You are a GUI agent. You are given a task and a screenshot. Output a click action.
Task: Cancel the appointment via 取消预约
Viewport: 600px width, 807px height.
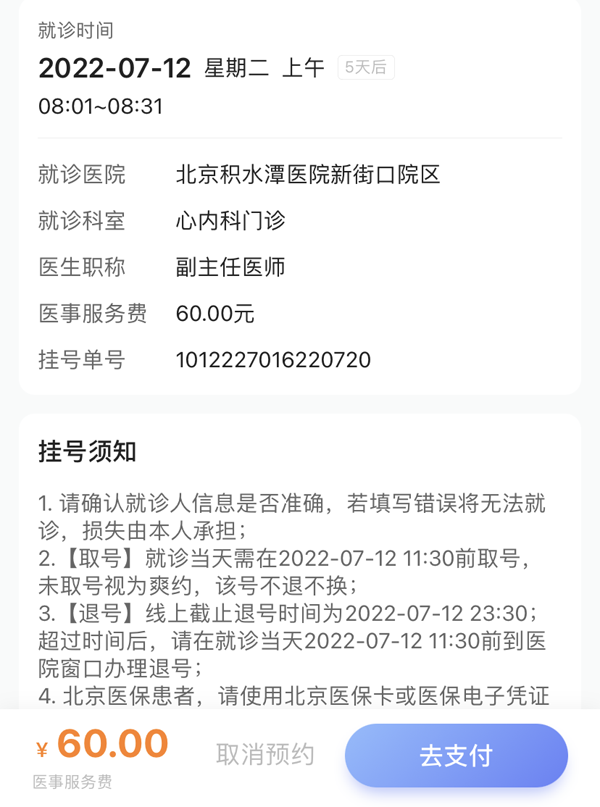tap(265, 755)
